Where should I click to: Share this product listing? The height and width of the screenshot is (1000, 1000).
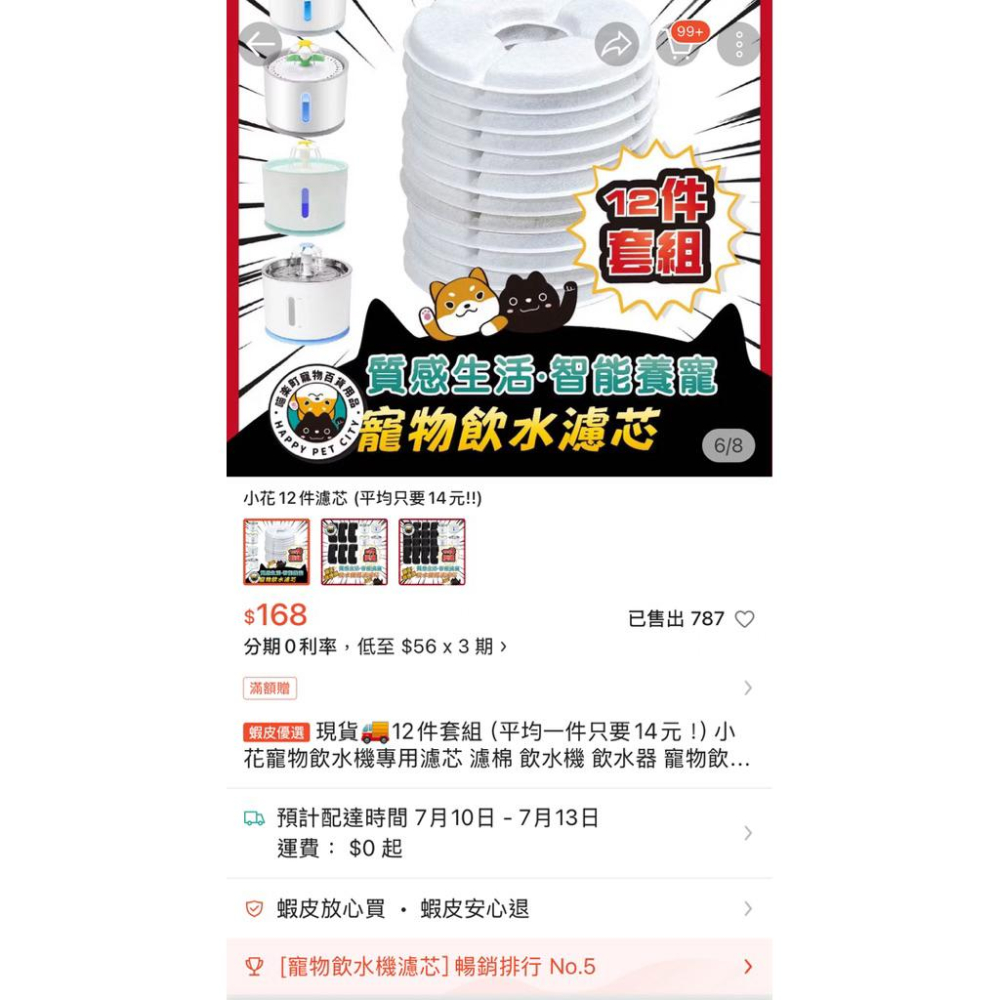click(x=617, y=44)
